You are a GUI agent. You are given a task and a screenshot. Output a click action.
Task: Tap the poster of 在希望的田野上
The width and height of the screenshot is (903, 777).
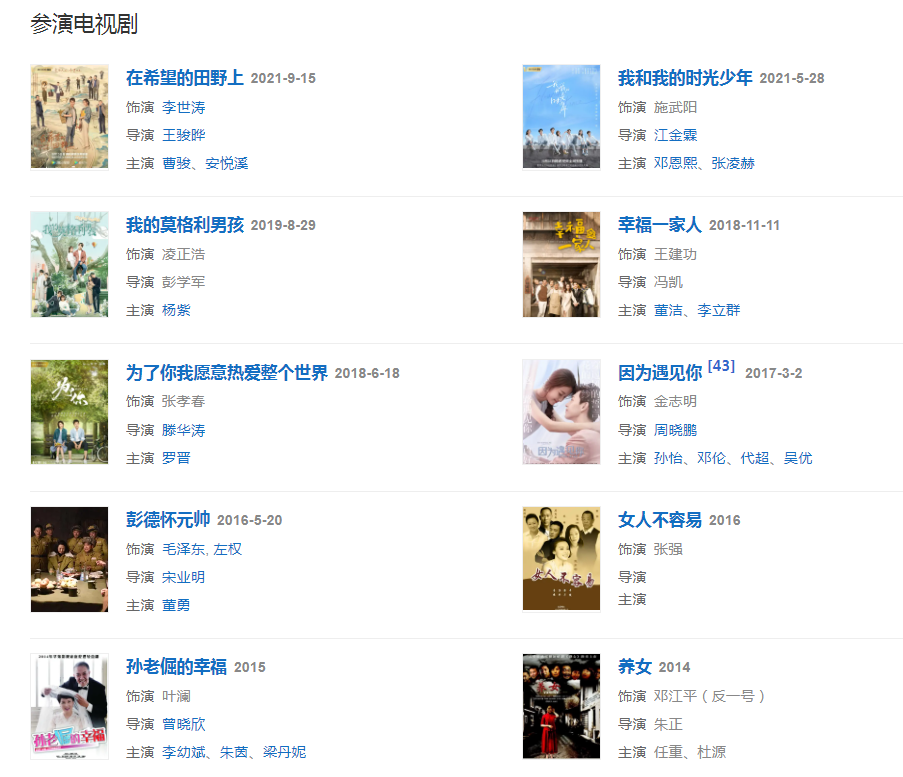[x=69, y=117]
